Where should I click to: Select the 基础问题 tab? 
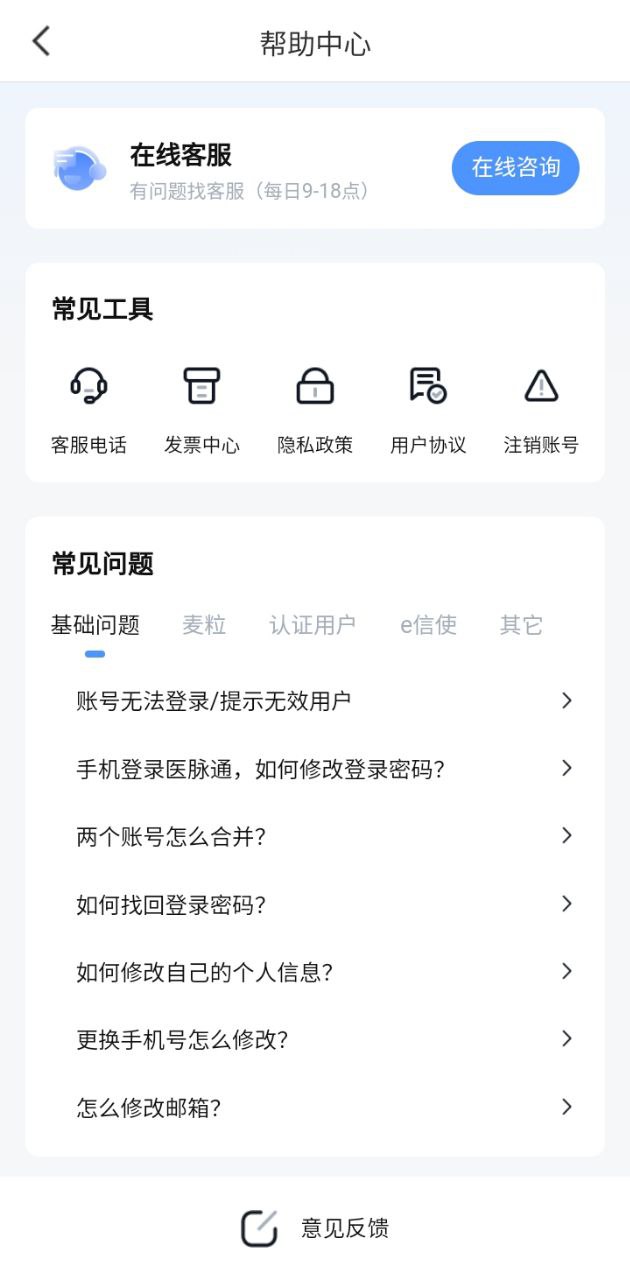click(95, 625)
